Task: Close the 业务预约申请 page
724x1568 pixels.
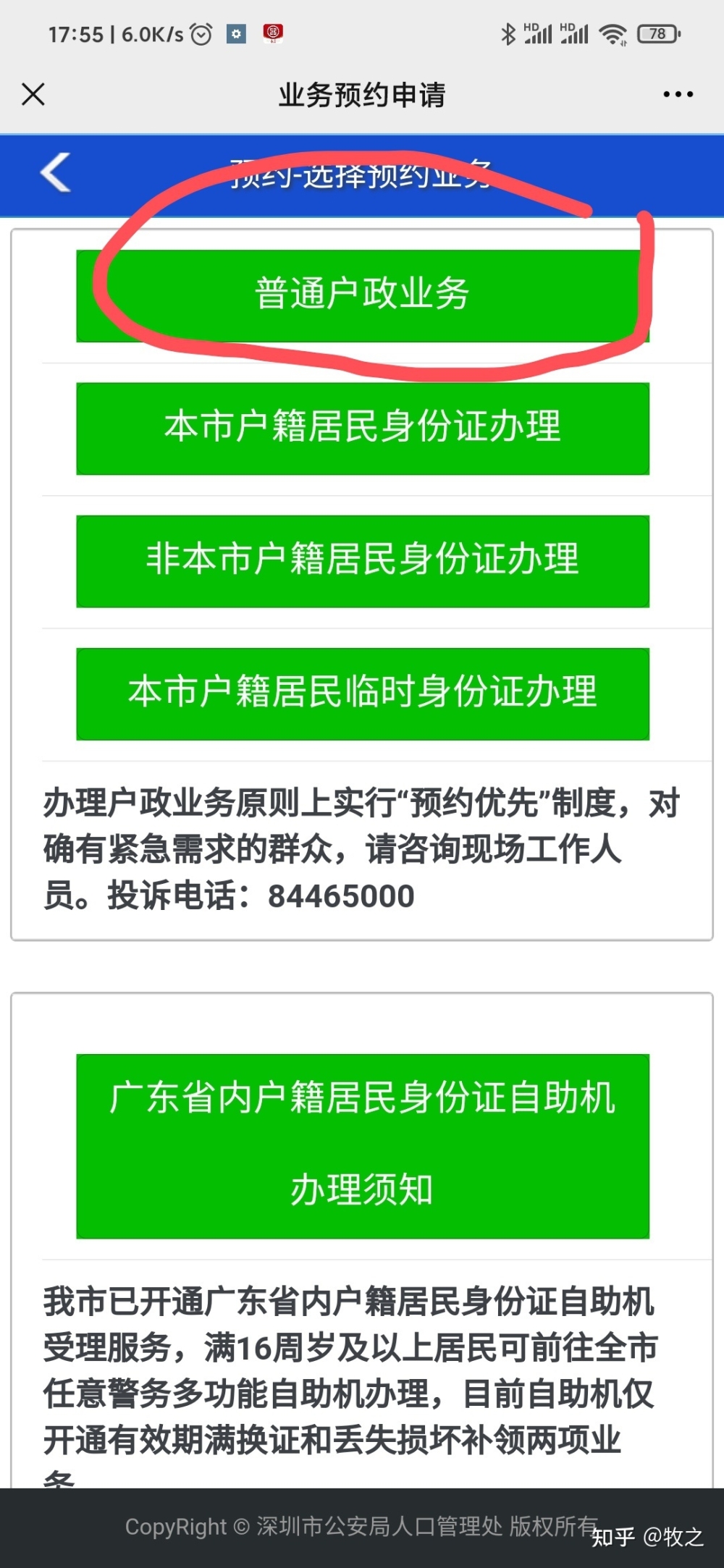Action: pos(33,94)
